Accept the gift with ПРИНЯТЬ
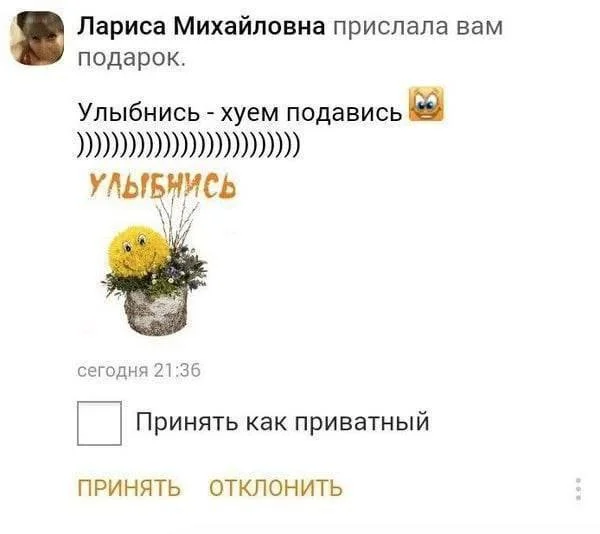 pos(129,488)
